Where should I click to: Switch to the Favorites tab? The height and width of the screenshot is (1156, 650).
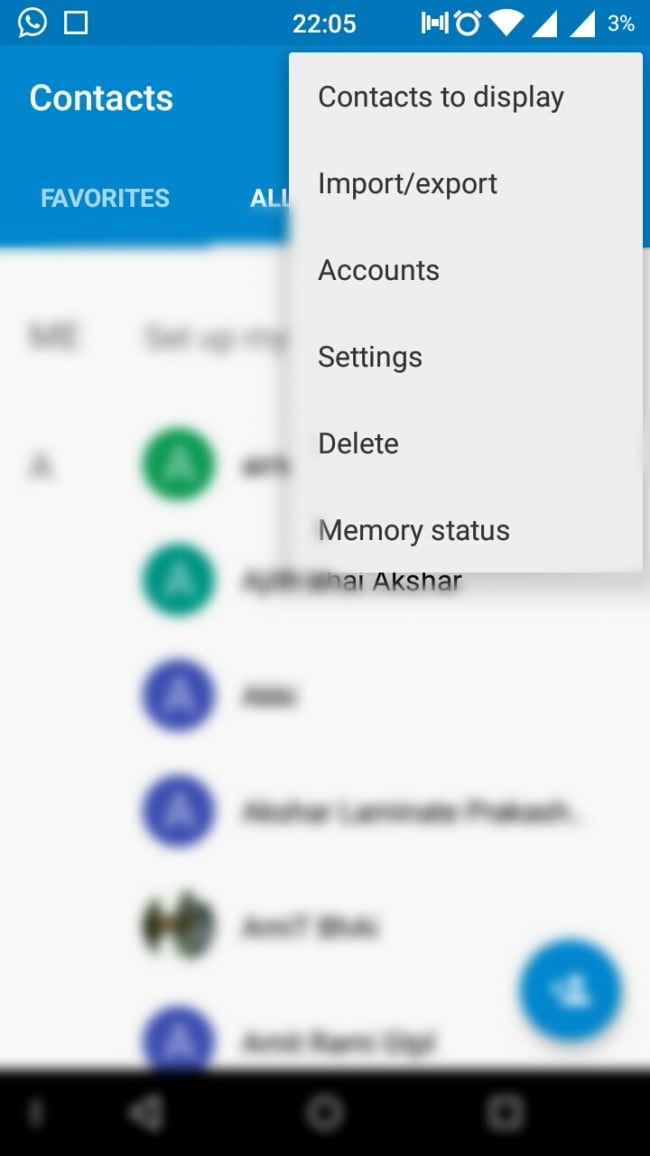pyautogui.click(x=105, y=198)
